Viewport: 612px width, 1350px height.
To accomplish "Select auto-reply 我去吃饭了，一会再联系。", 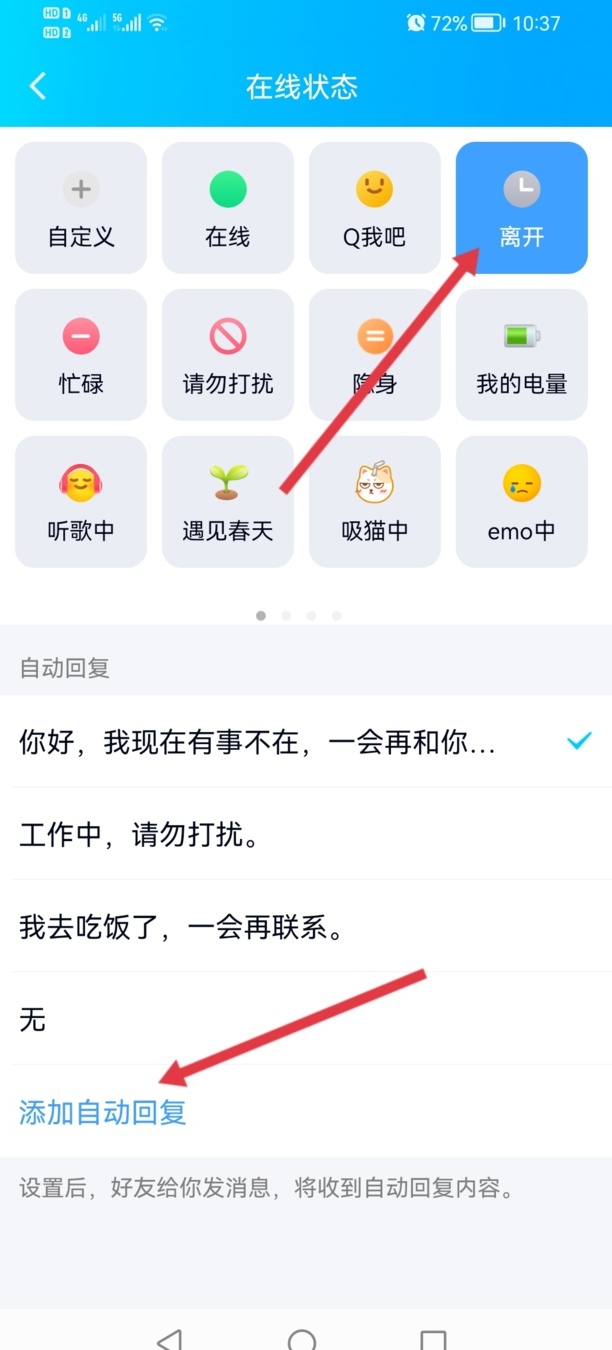I will 306,926.
